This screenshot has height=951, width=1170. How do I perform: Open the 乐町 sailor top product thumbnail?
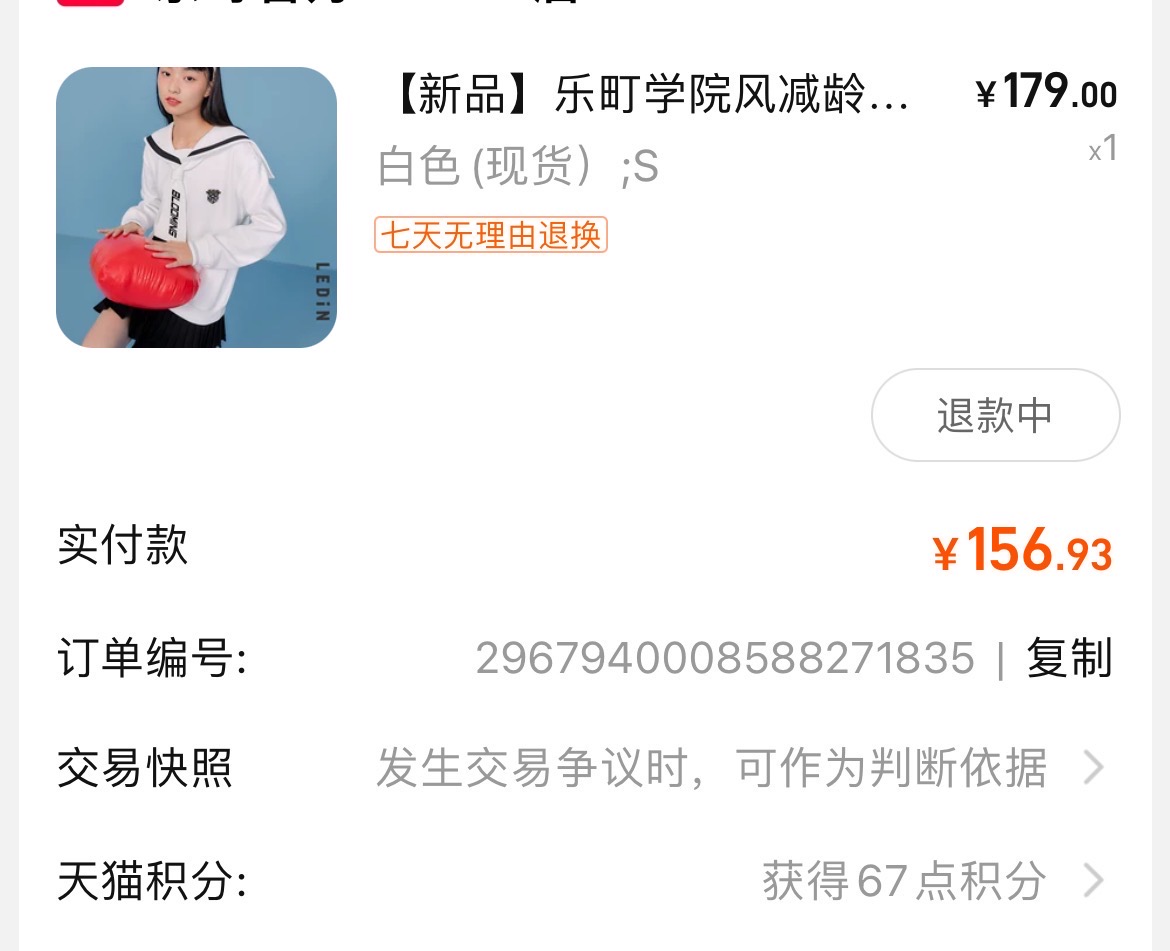(196, 207)
